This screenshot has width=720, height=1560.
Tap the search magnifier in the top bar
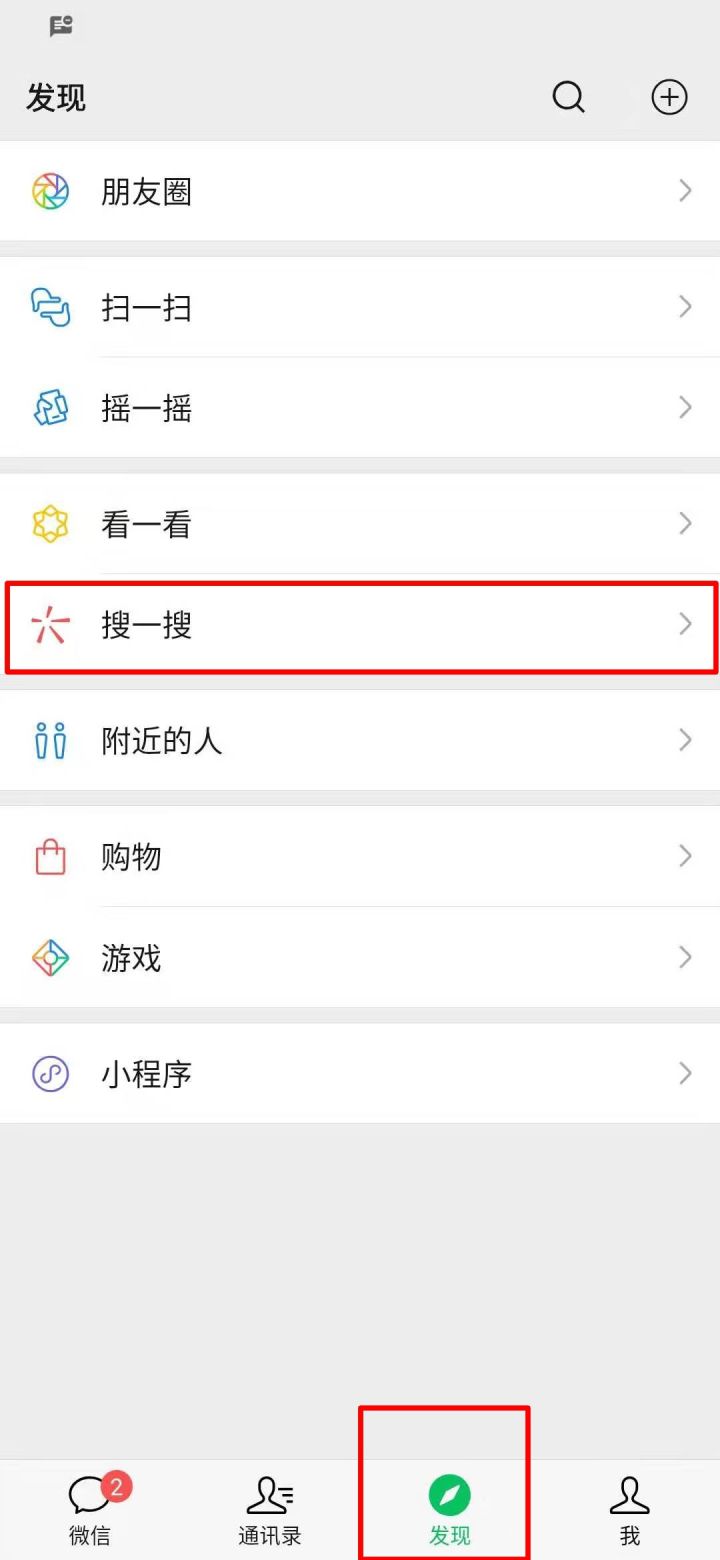click(569, 97)
